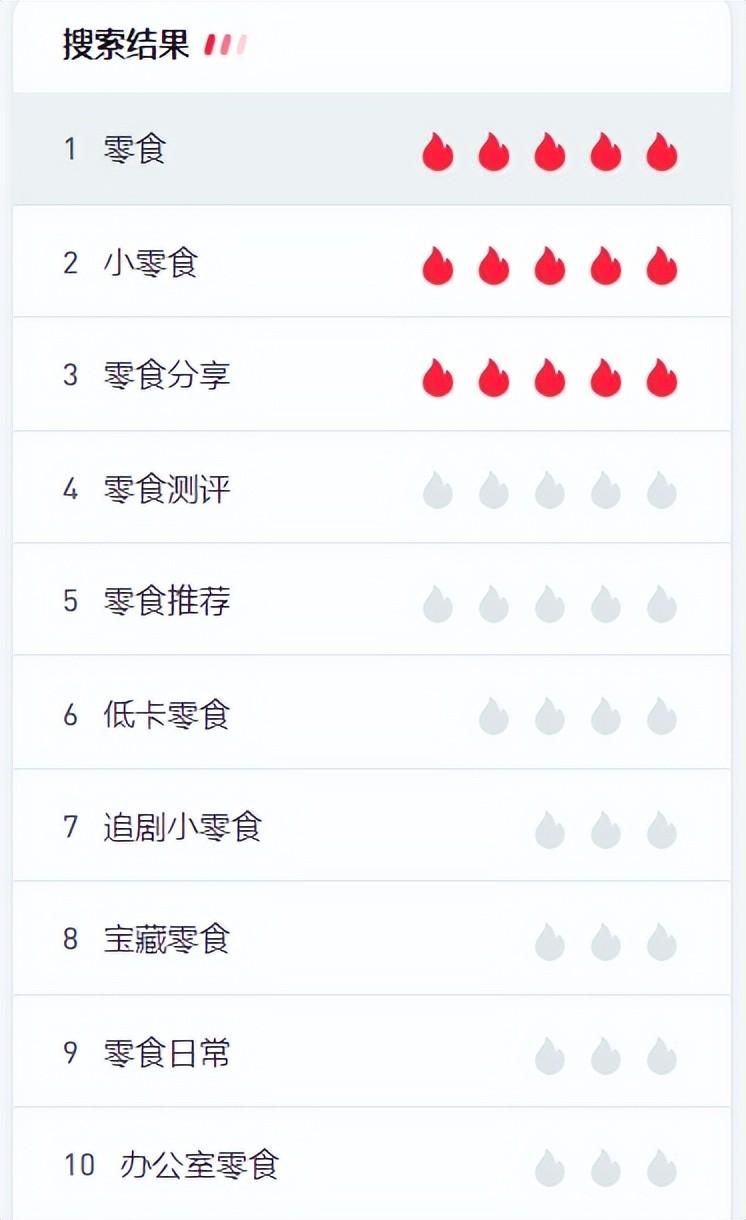Choose the 零食分享 result
746x1220 pixels.
coord(167,376)
